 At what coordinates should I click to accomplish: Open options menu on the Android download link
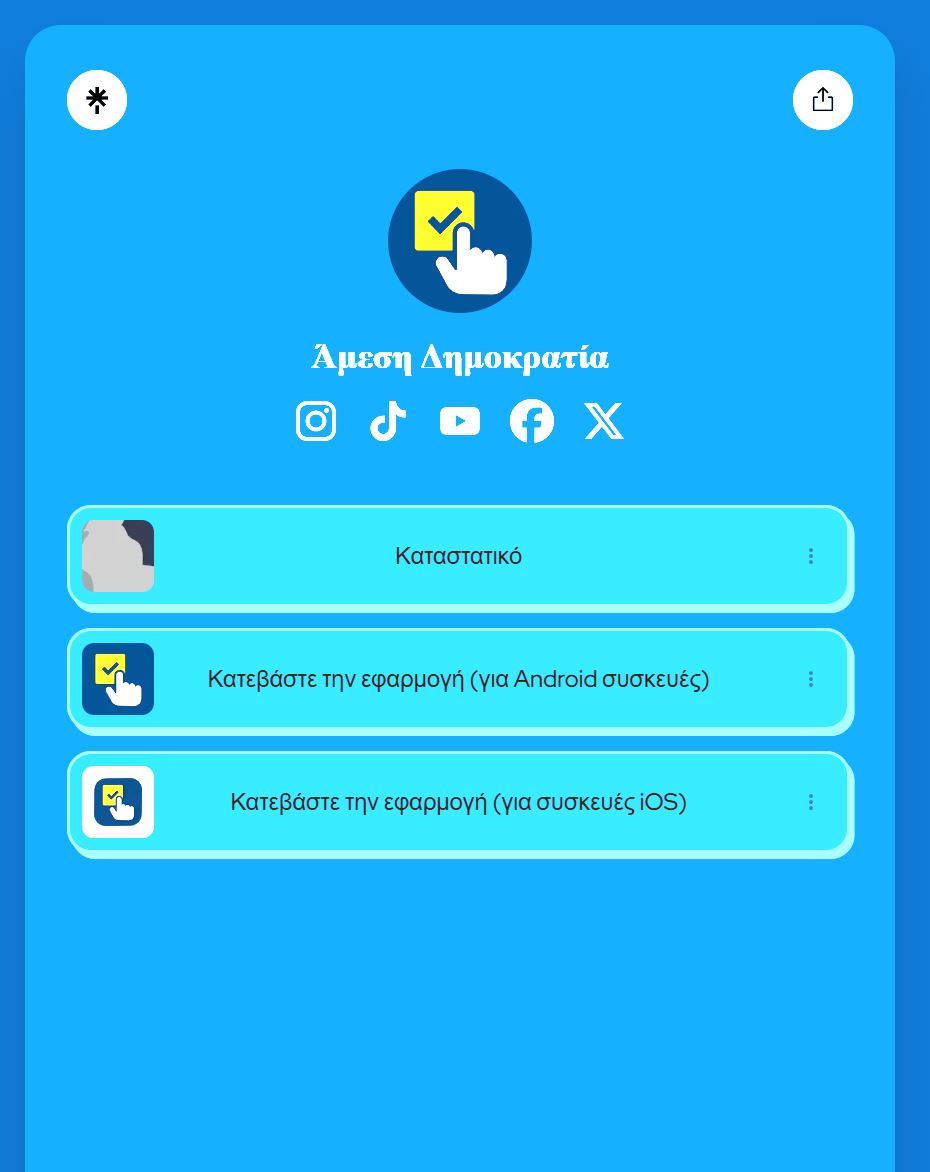coord(811,679)
